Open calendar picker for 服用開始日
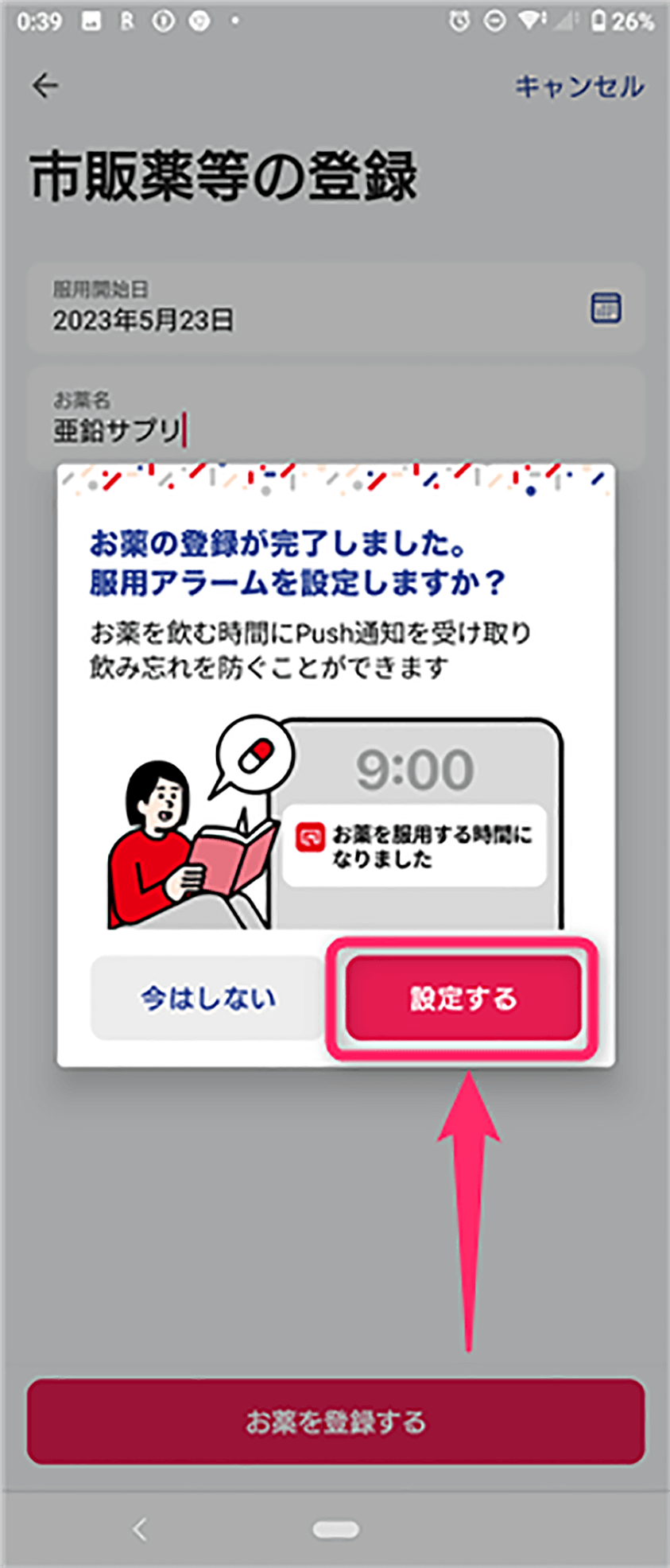The height and width of the screenshot is (1568, 670). coord(606,308)
